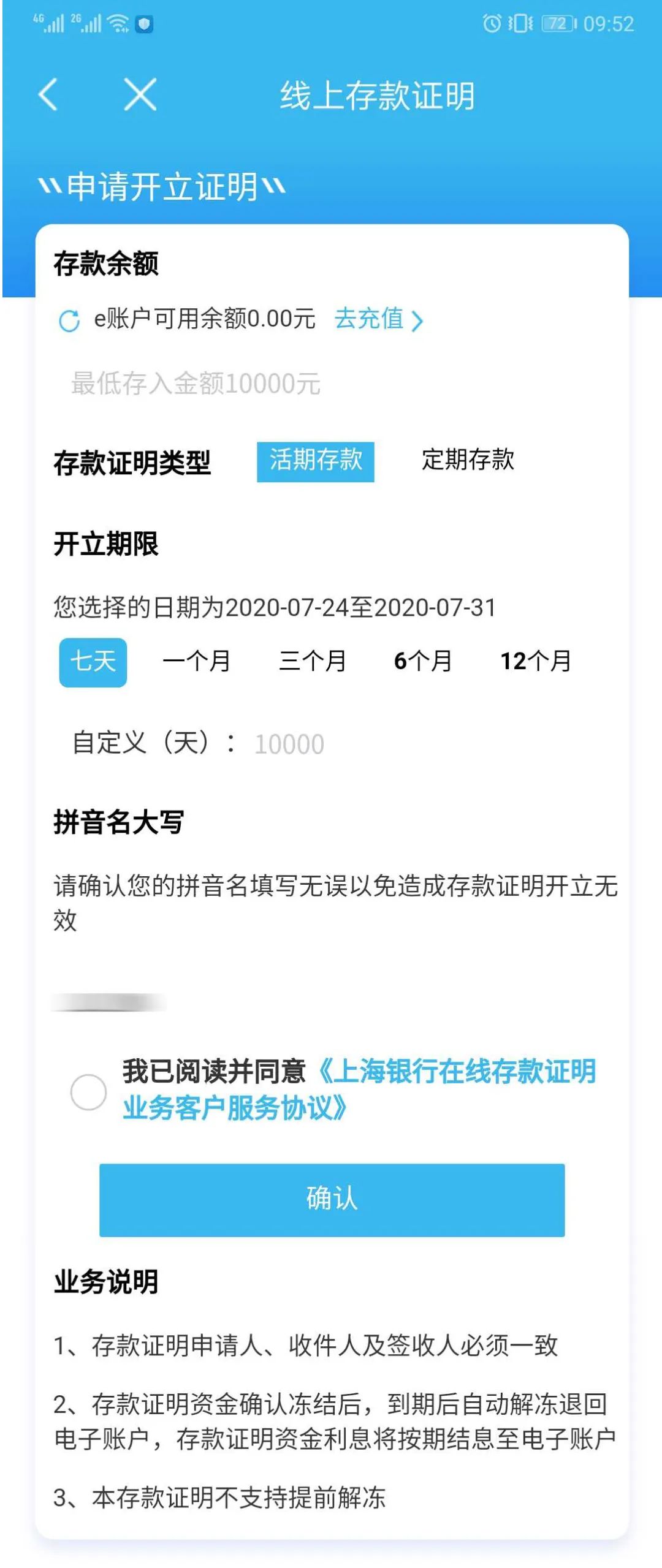Close the online deposit certificate page
This screenshot has width=662, height=1568.
coord(140,94)
